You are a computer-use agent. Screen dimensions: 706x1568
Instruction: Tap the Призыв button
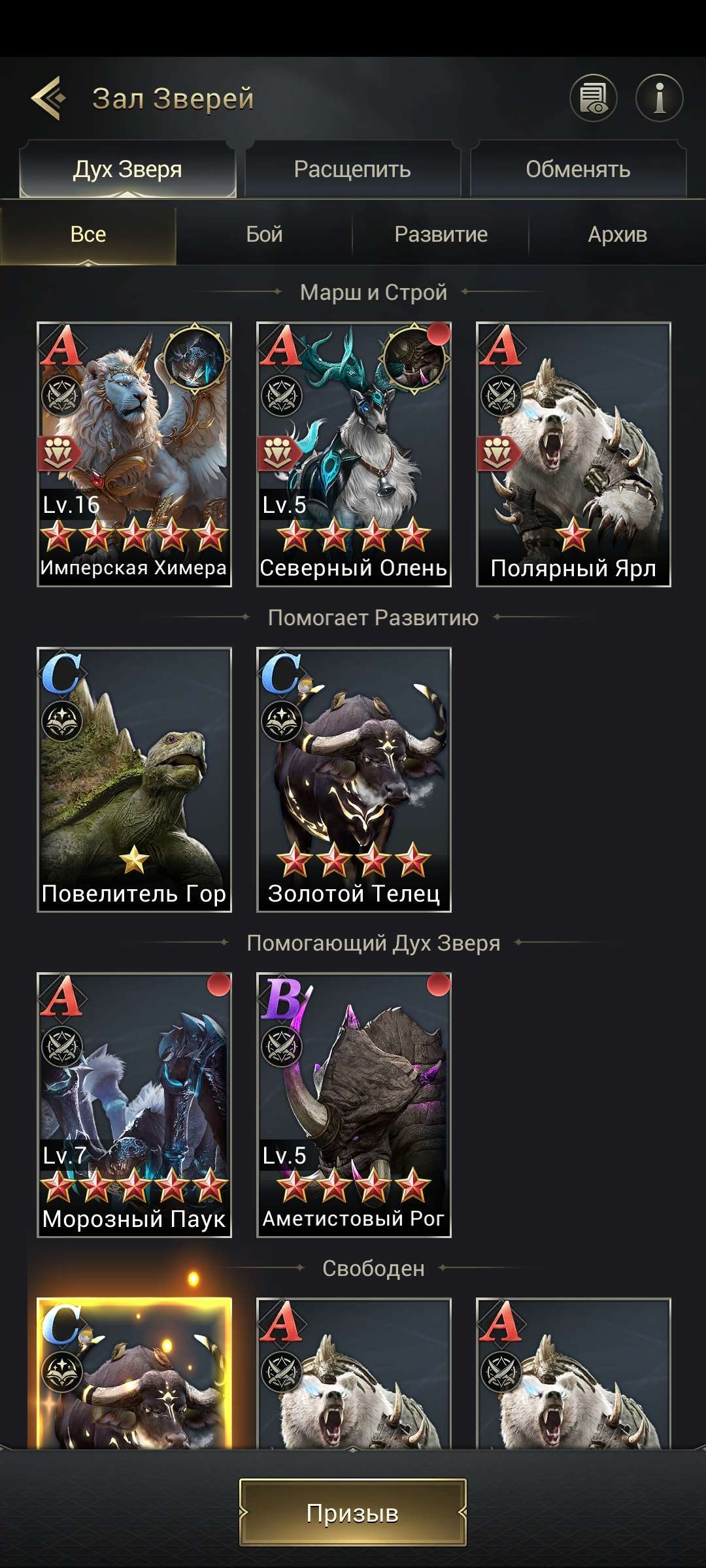(x=352, y=1512)
